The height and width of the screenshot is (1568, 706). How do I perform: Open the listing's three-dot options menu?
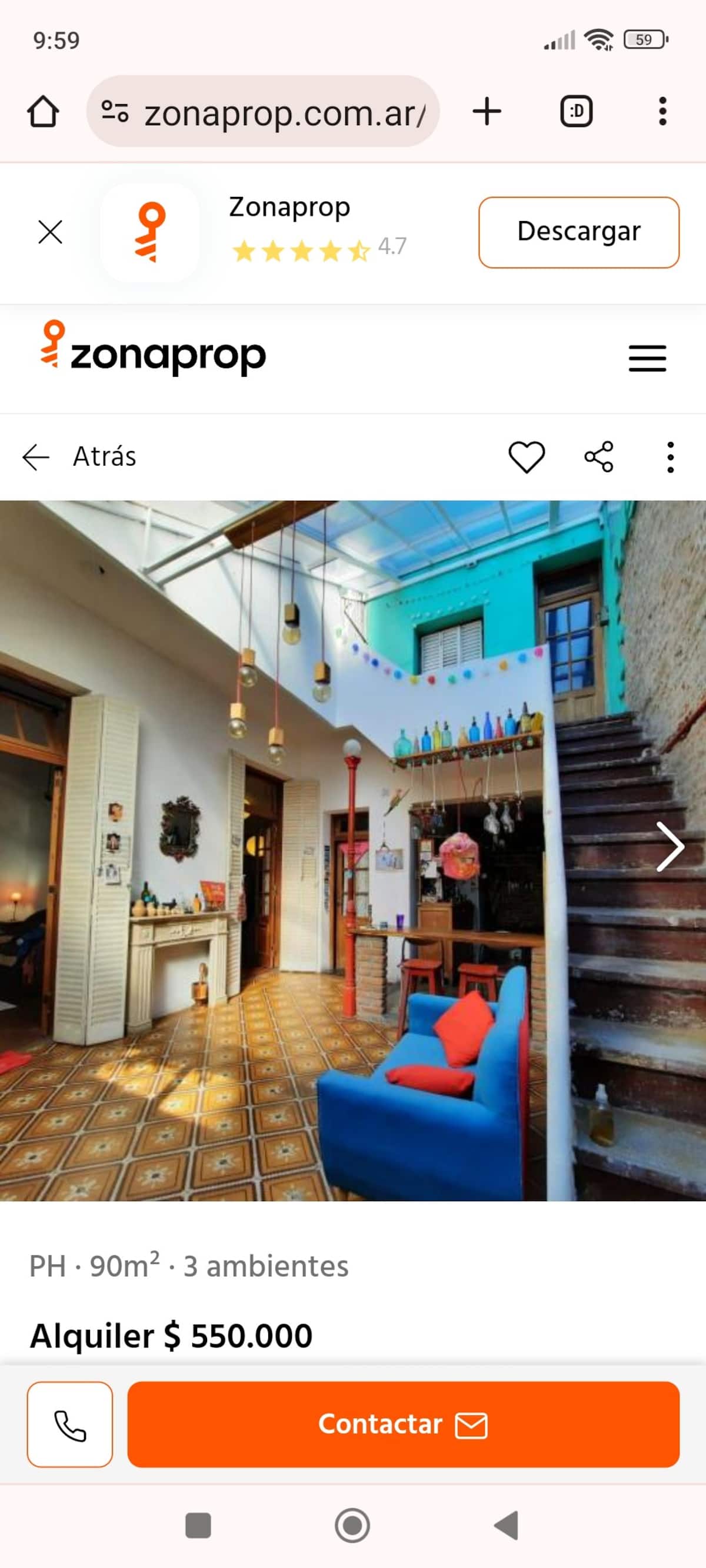[x=670, y=456]
